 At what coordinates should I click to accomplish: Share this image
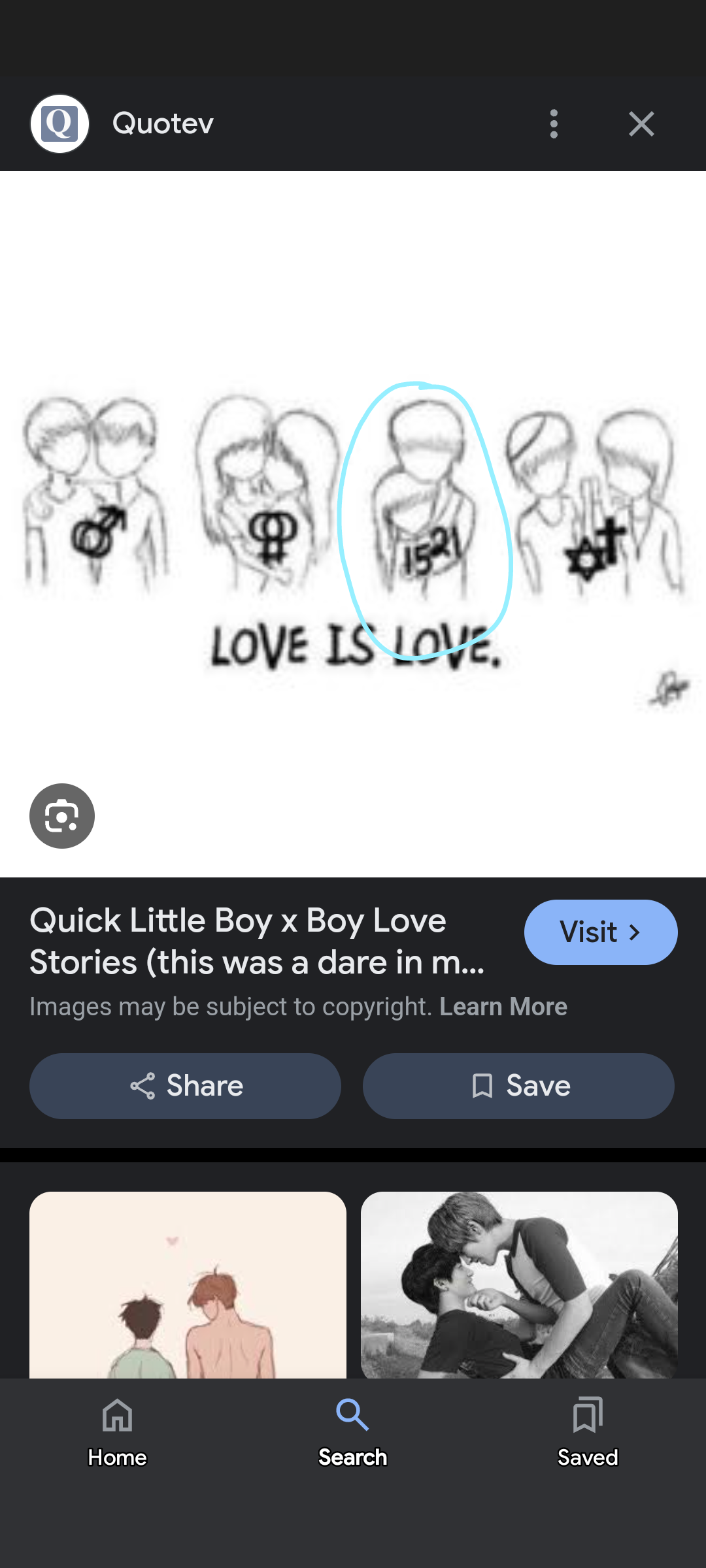coord(185,1086)
